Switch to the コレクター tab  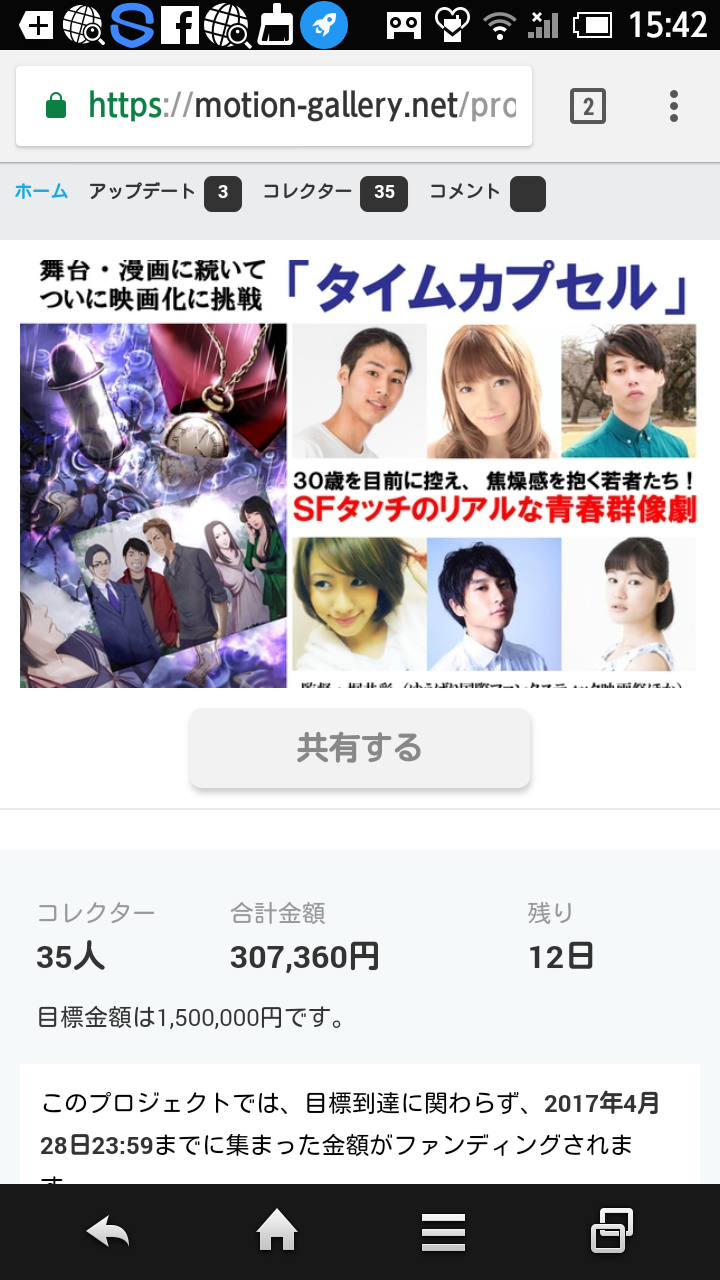(335, 193)
